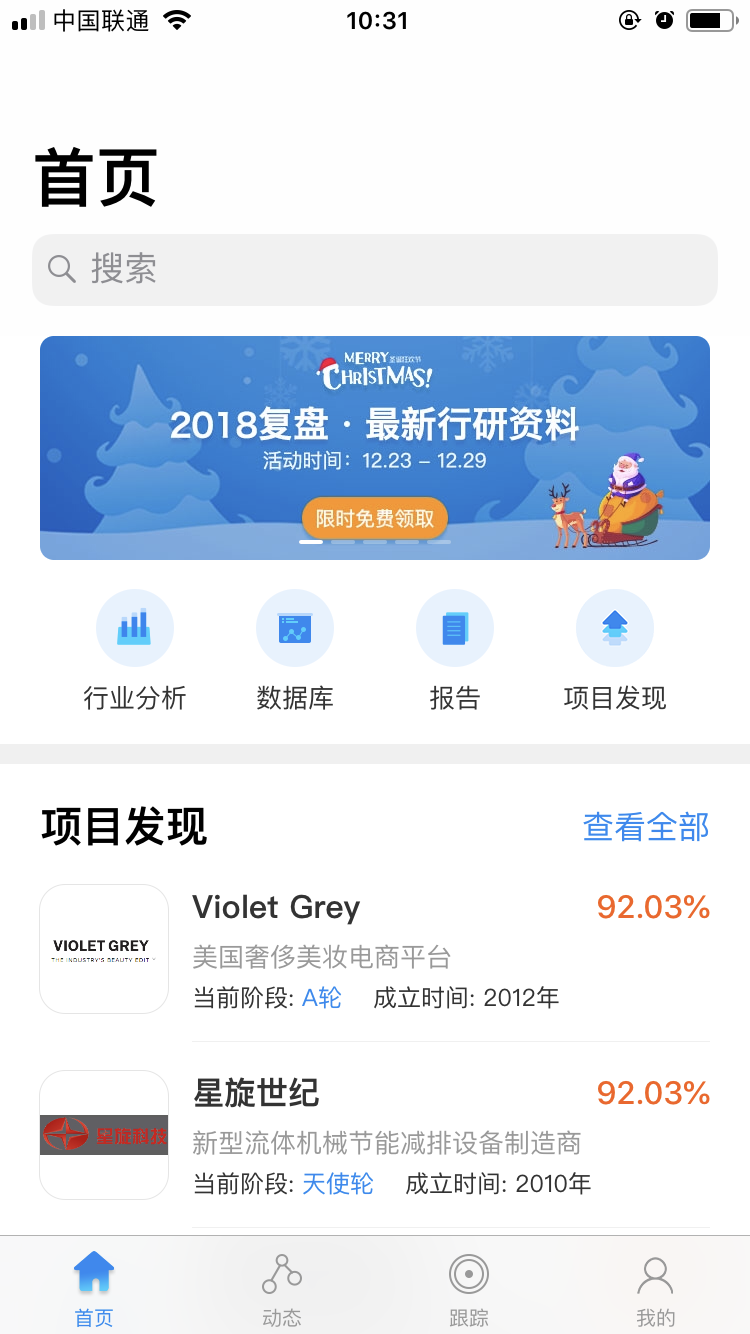Image resolution: width=750 pixels, height=1334 pixels.
Task: Switch to the 跟踪 tab
Action: tap(468, 1288)
